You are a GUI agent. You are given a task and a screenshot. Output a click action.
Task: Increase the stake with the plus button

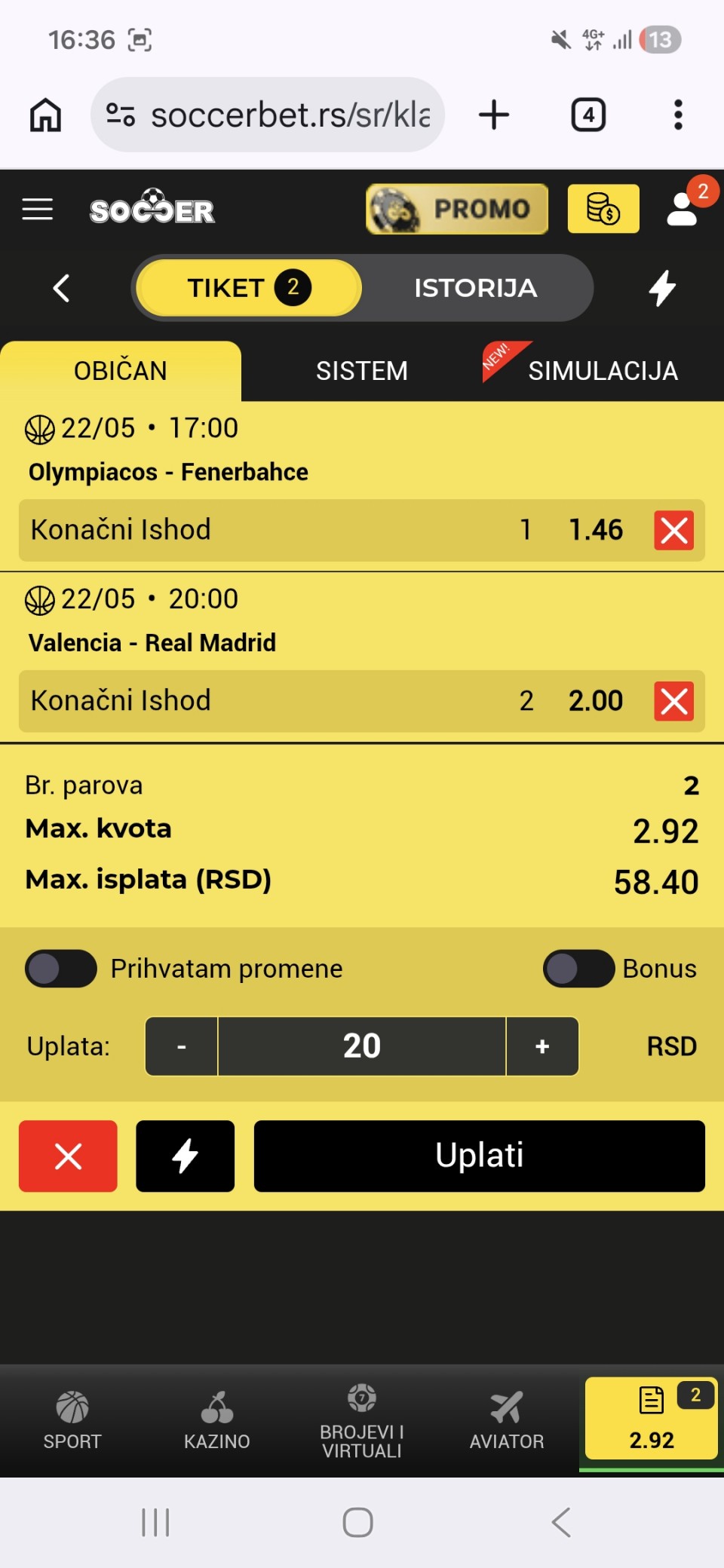click(542, 1046)
